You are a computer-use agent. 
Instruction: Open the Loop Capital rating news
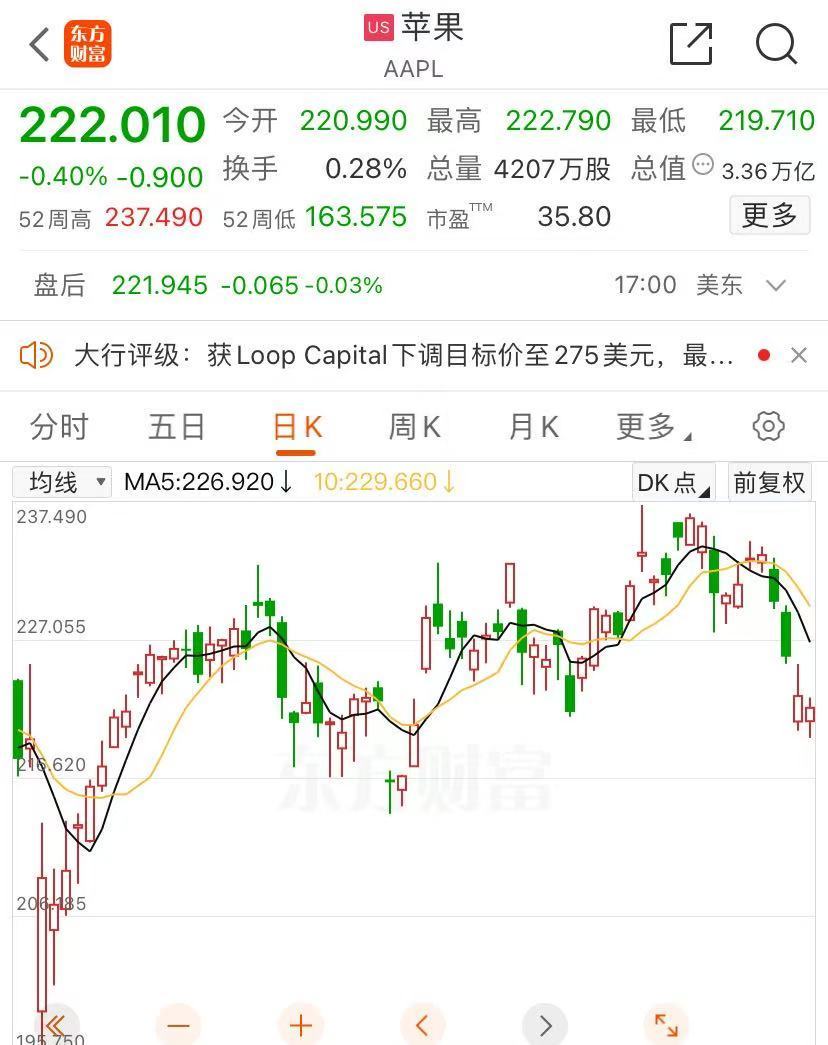point(400,355)
